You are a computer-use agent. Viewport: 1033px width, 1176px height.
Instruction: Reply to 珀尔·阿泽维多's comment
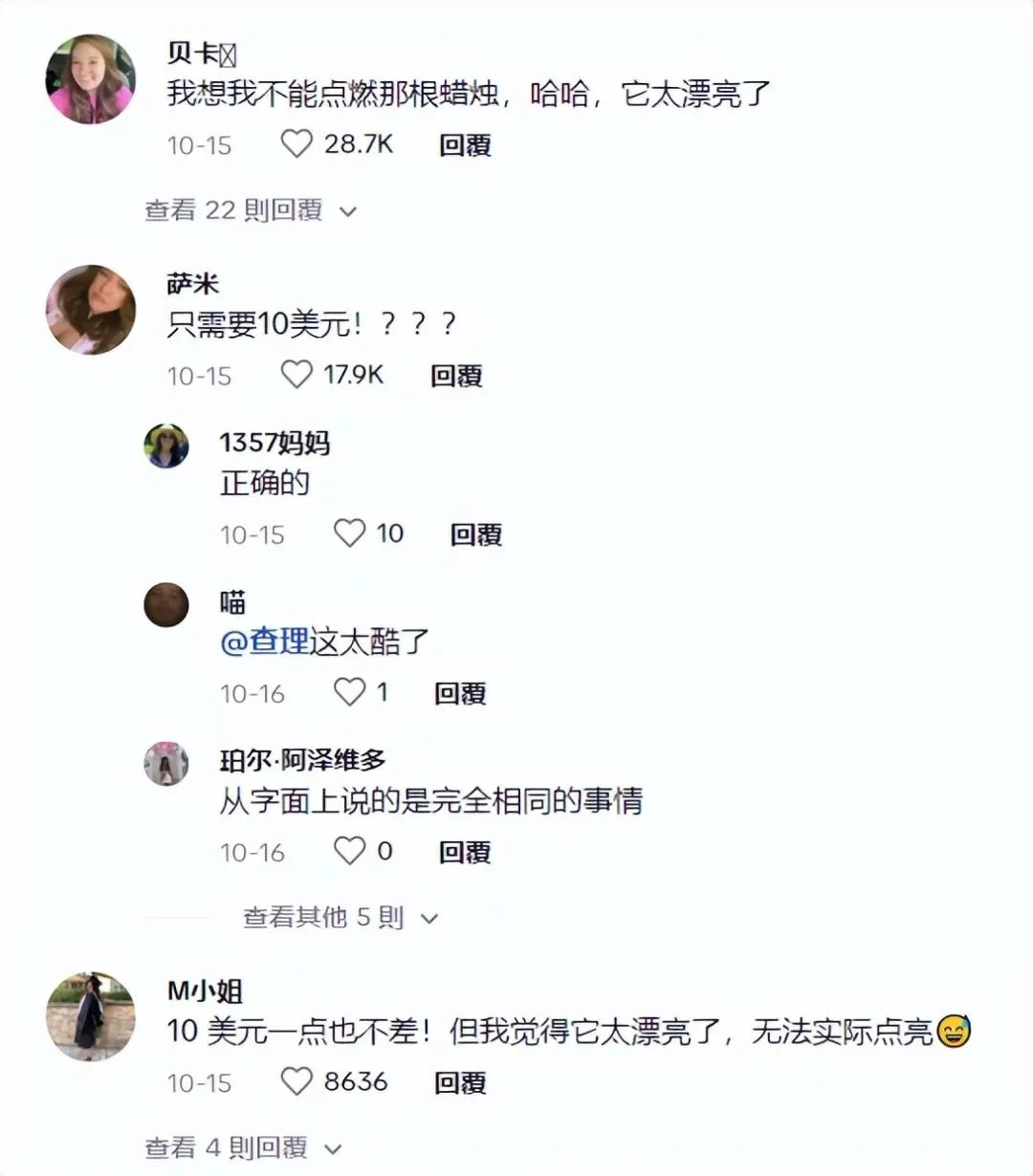[465, 852]
